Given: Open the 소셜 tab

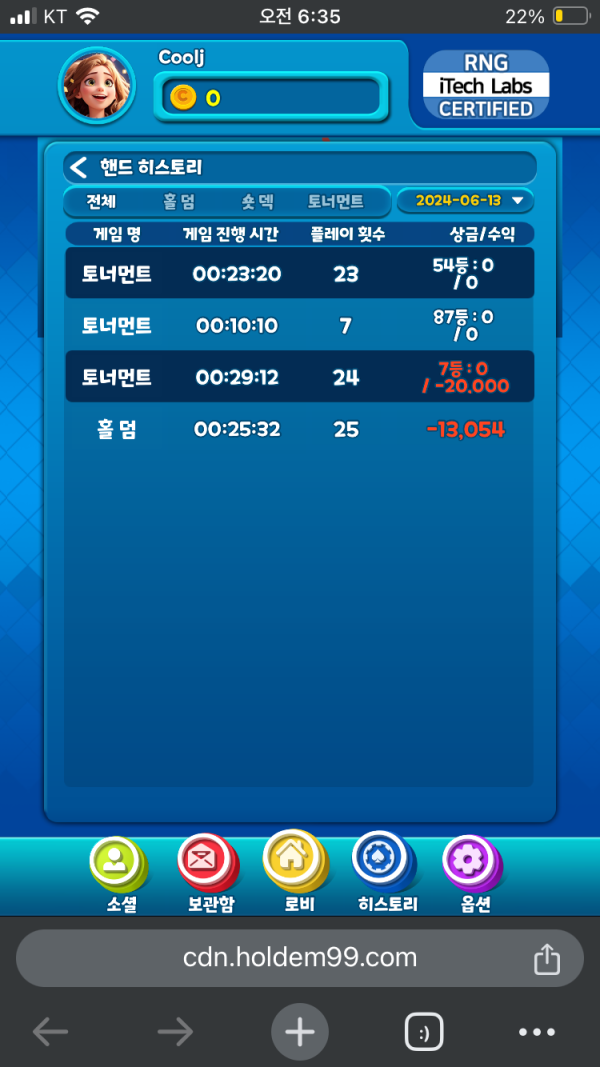Looking at the screenshot, I should pyautogui.click(x=118, y=867).
